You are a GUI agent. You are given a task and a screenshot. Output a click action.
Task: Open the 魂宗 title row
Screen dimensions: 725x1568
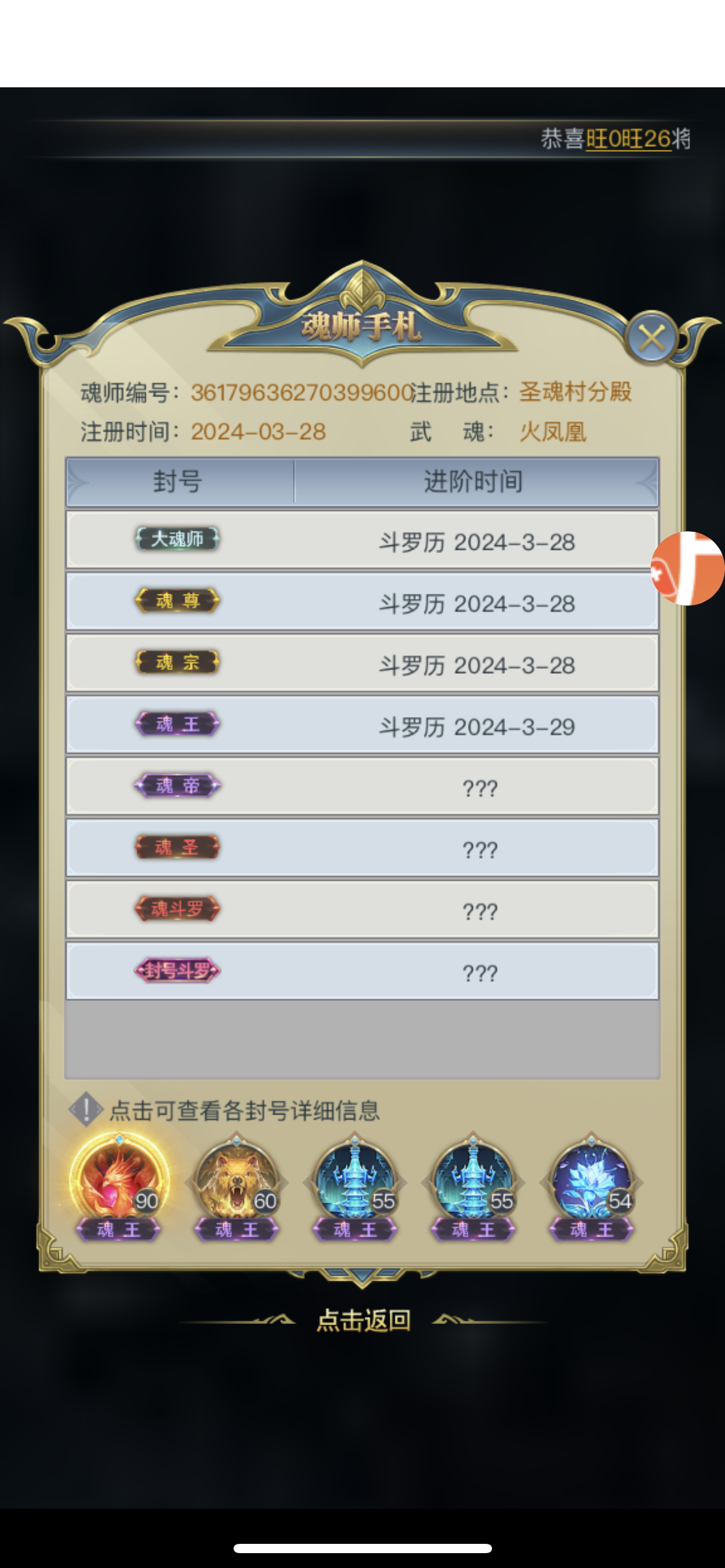click(362, 663)
